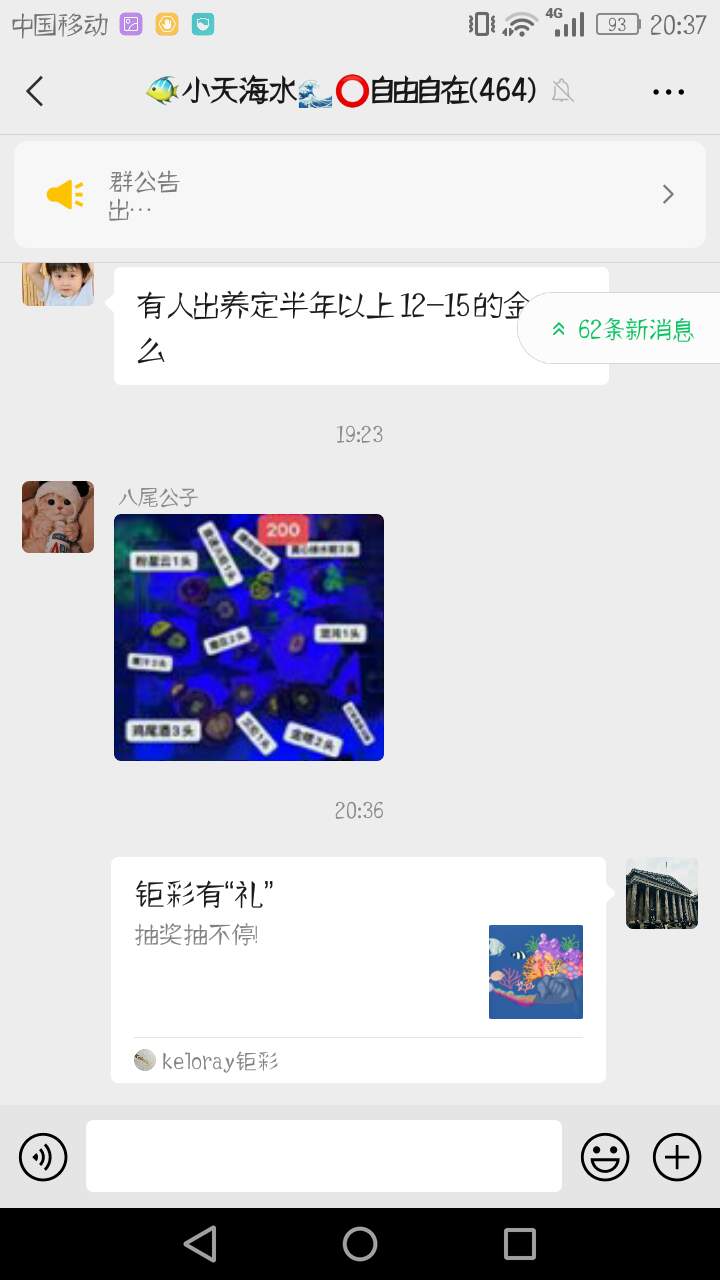View my own avatar profile
Image resolution: width=720 pixels, height=1280 pixels.
(x=661, y=893)
